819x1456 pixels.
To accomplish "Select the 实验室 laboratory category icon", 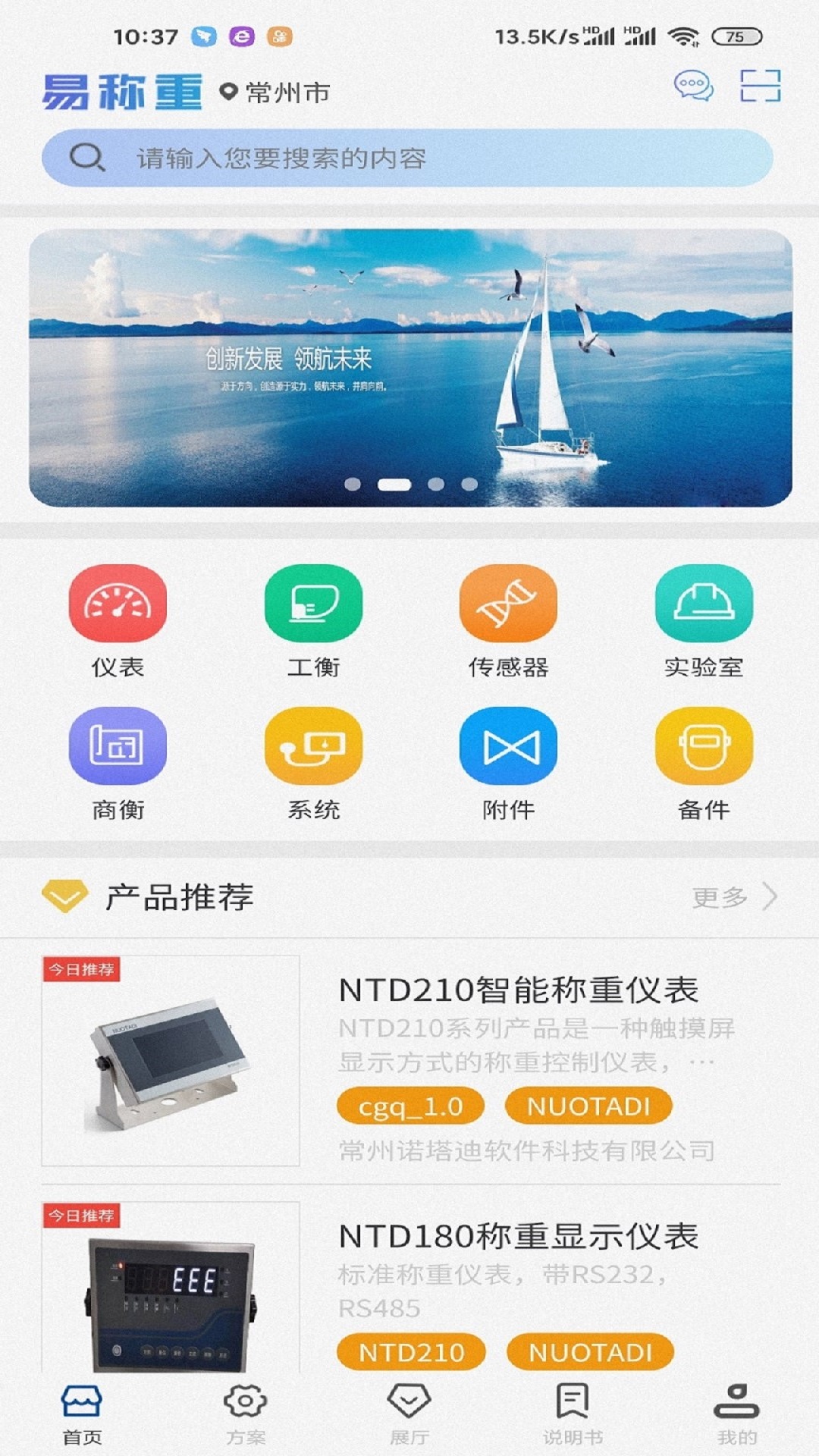I will 701,604.
